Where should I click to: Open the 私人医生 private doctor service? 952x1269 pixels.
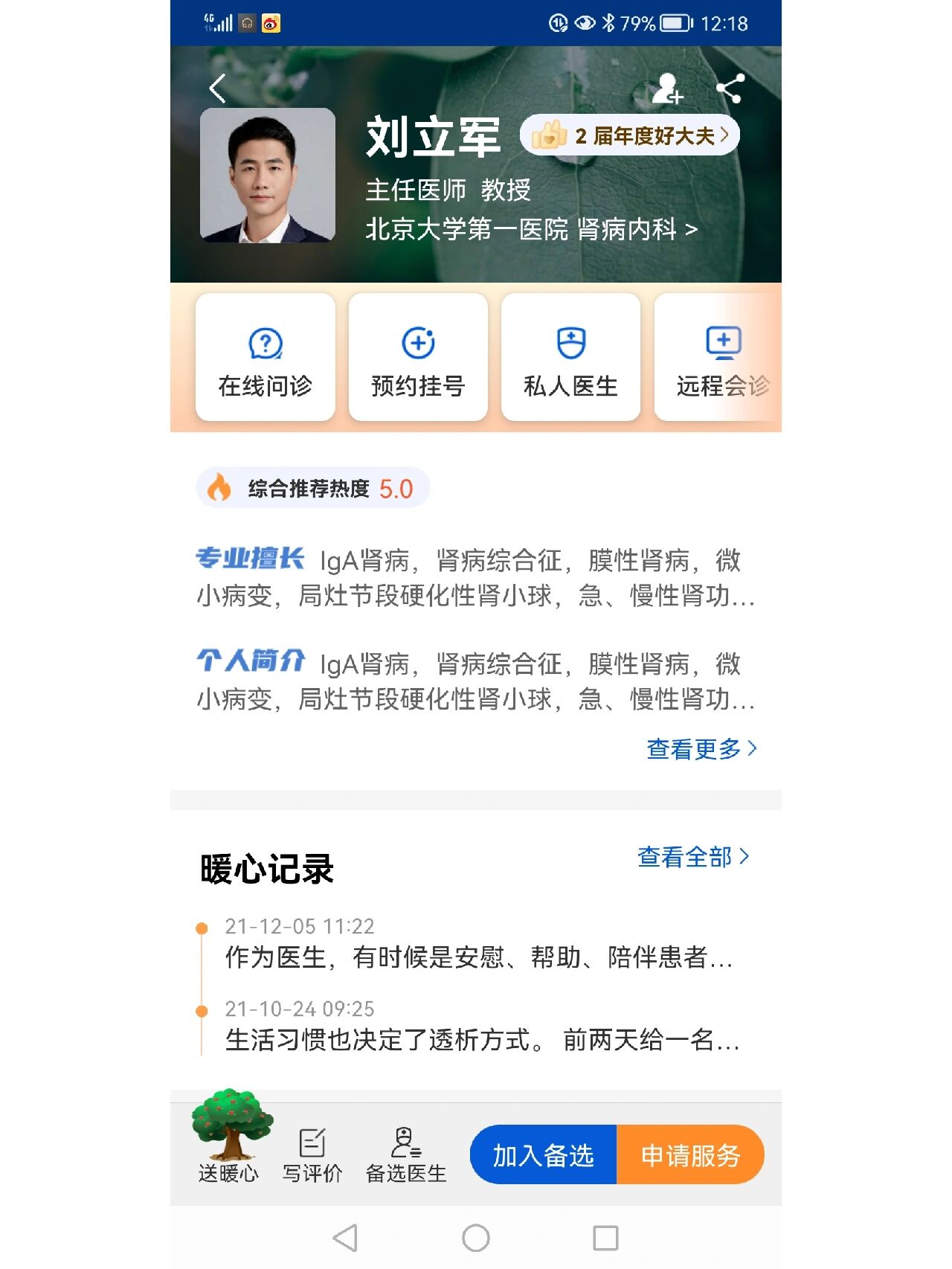pyautogui.click(x=570, y=357)
